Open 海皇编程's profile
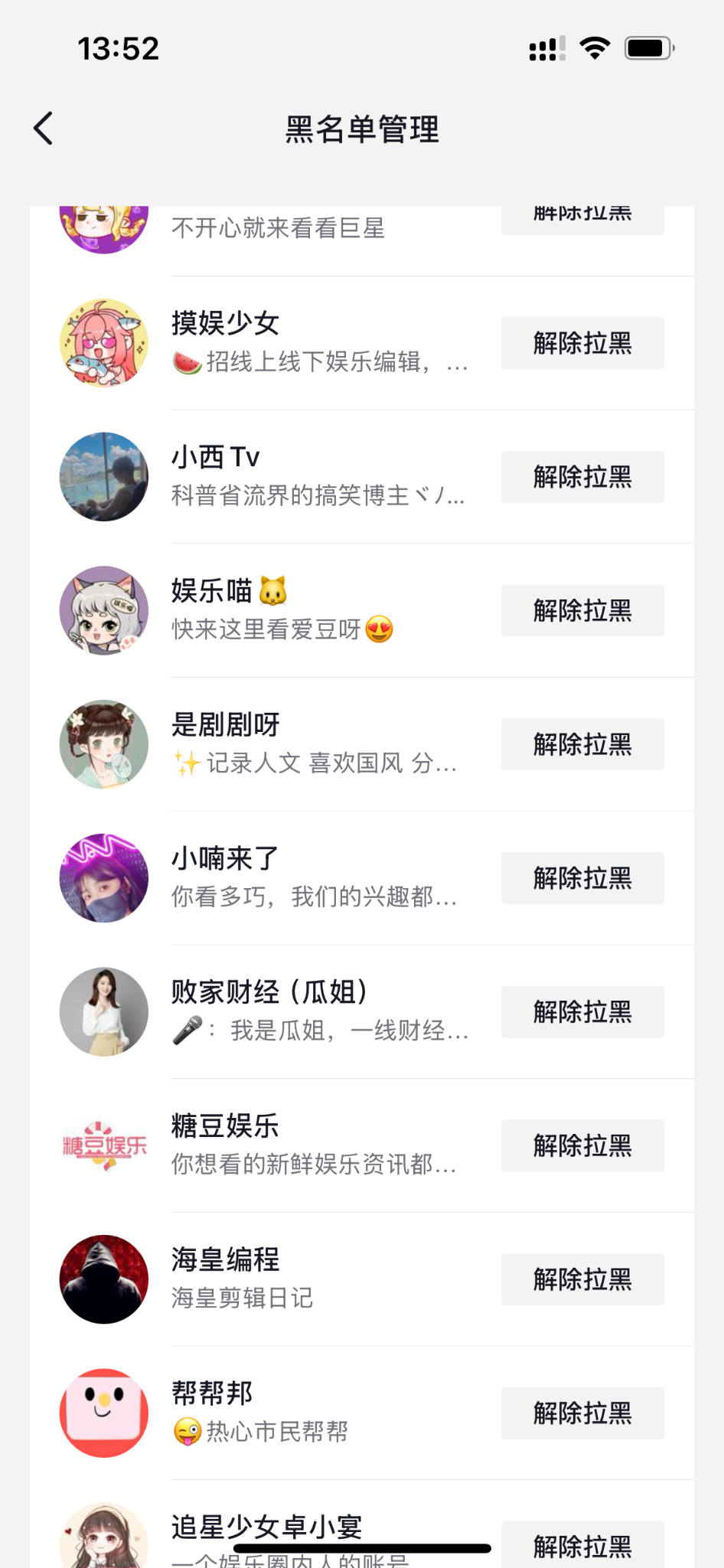This screenshot has width=724, height=1568. coord(104,1279)
